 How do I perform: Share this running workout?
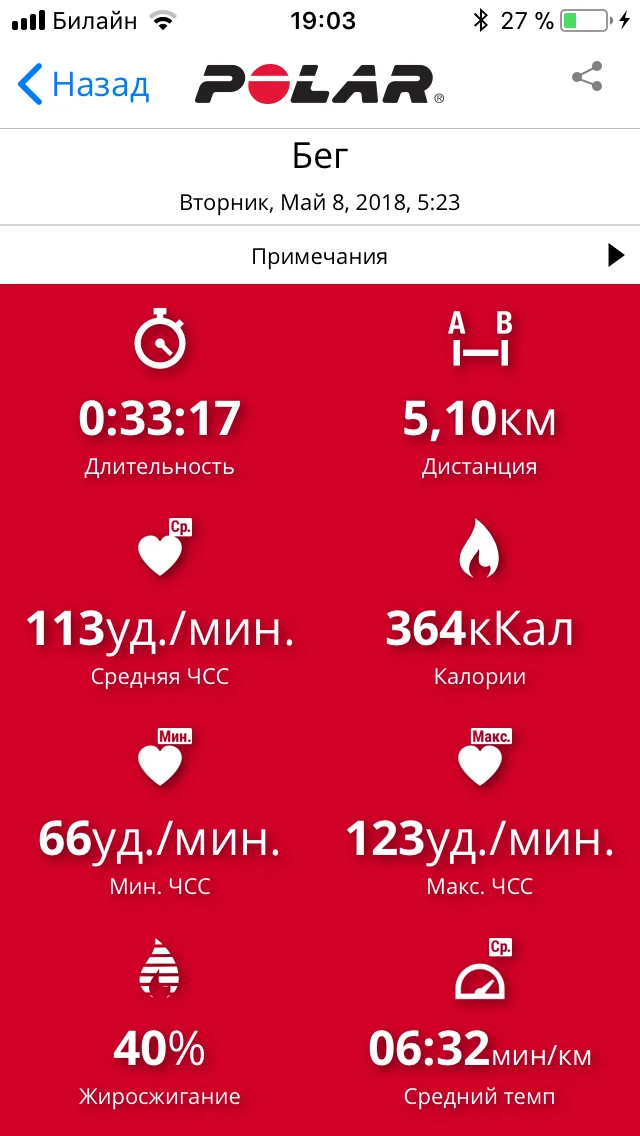(587, 77)
